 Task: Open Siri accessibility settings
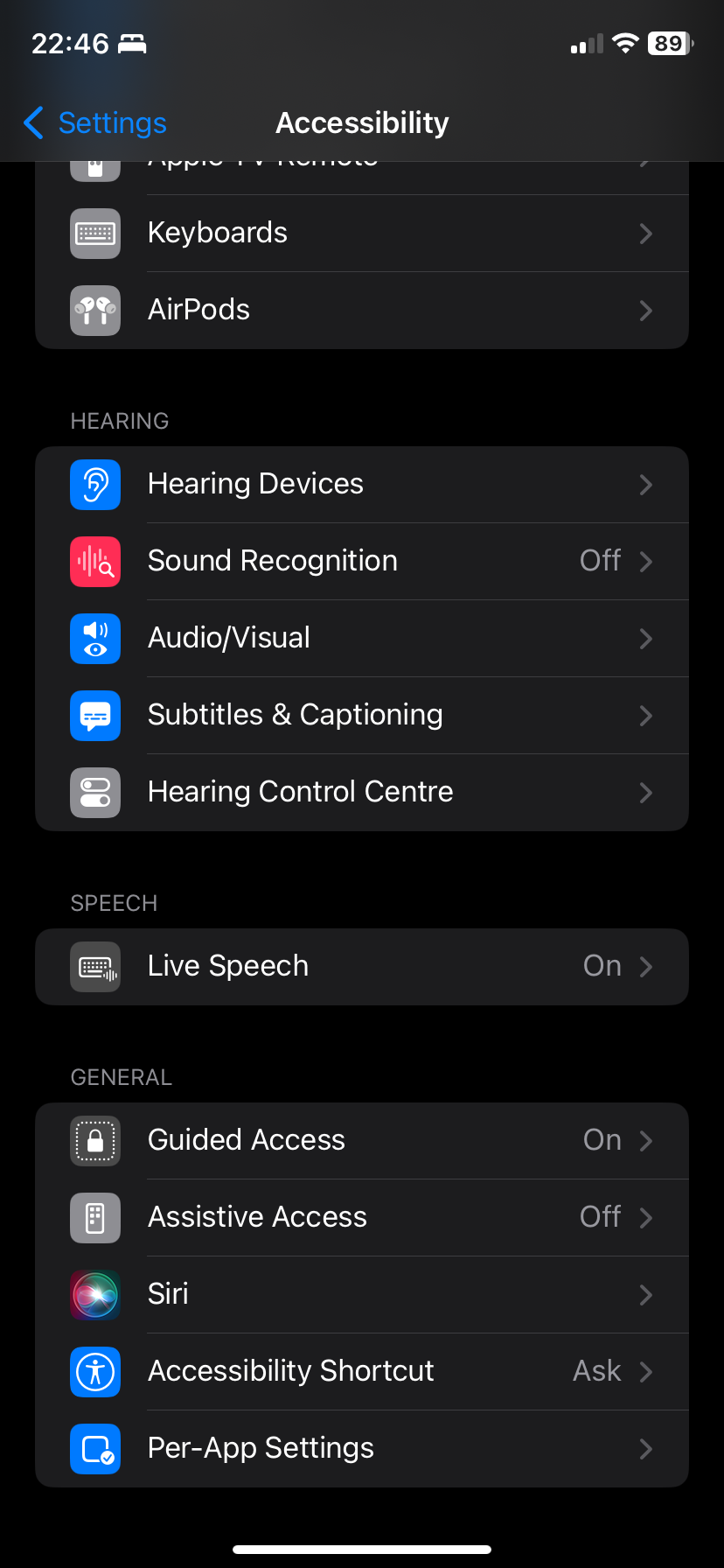[x=361, y=1295]
